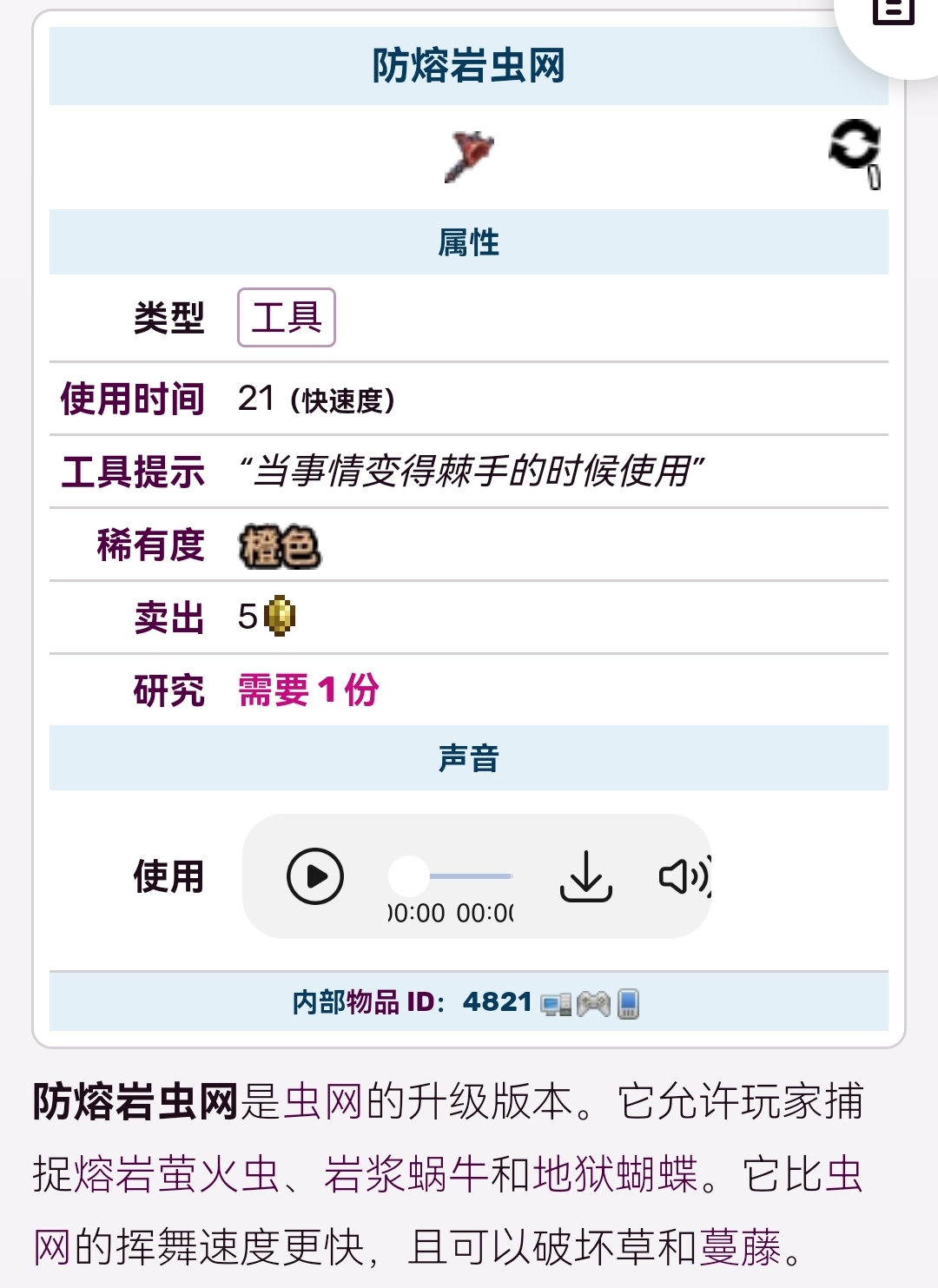Open the 工具提示 link
Image resolution: width=938 pixels, height=1288 pixels.
point(132,472)
